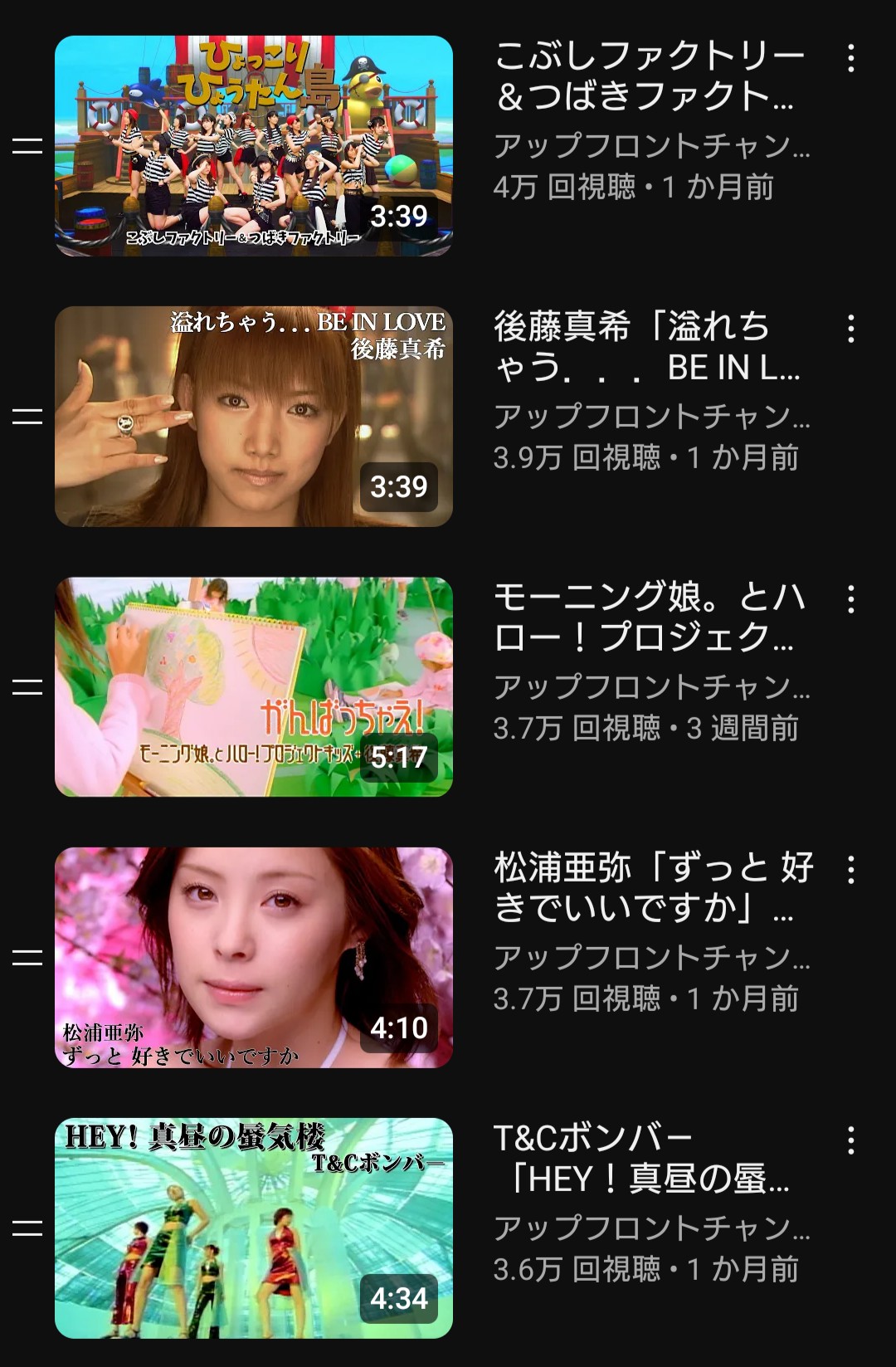The image size is (896, 1367).
Task: Open the モーニング娘。とハロー！プロジェク... title
Action: point(649,618)
